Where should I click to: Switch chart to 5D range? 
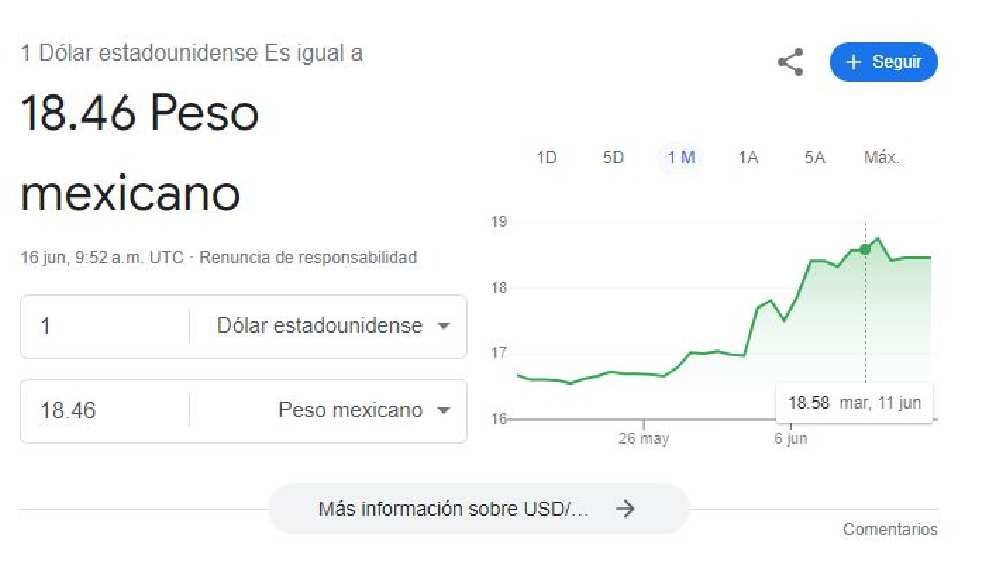click(613, 158)
